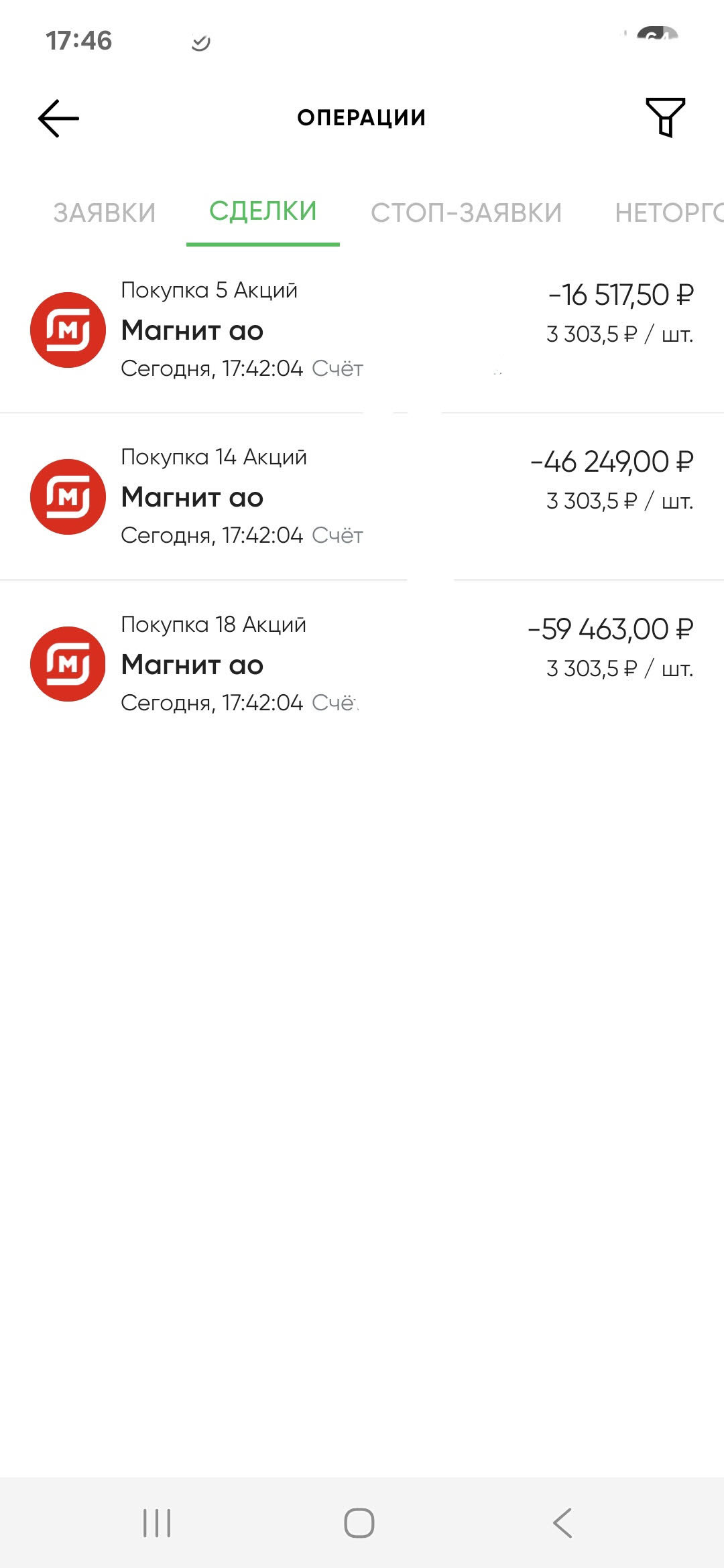This screenshot has height=1568, width=724.
Task: View the purchase of 18 Магнит shares
Action: pyautogui.click(x=362, y=664)
